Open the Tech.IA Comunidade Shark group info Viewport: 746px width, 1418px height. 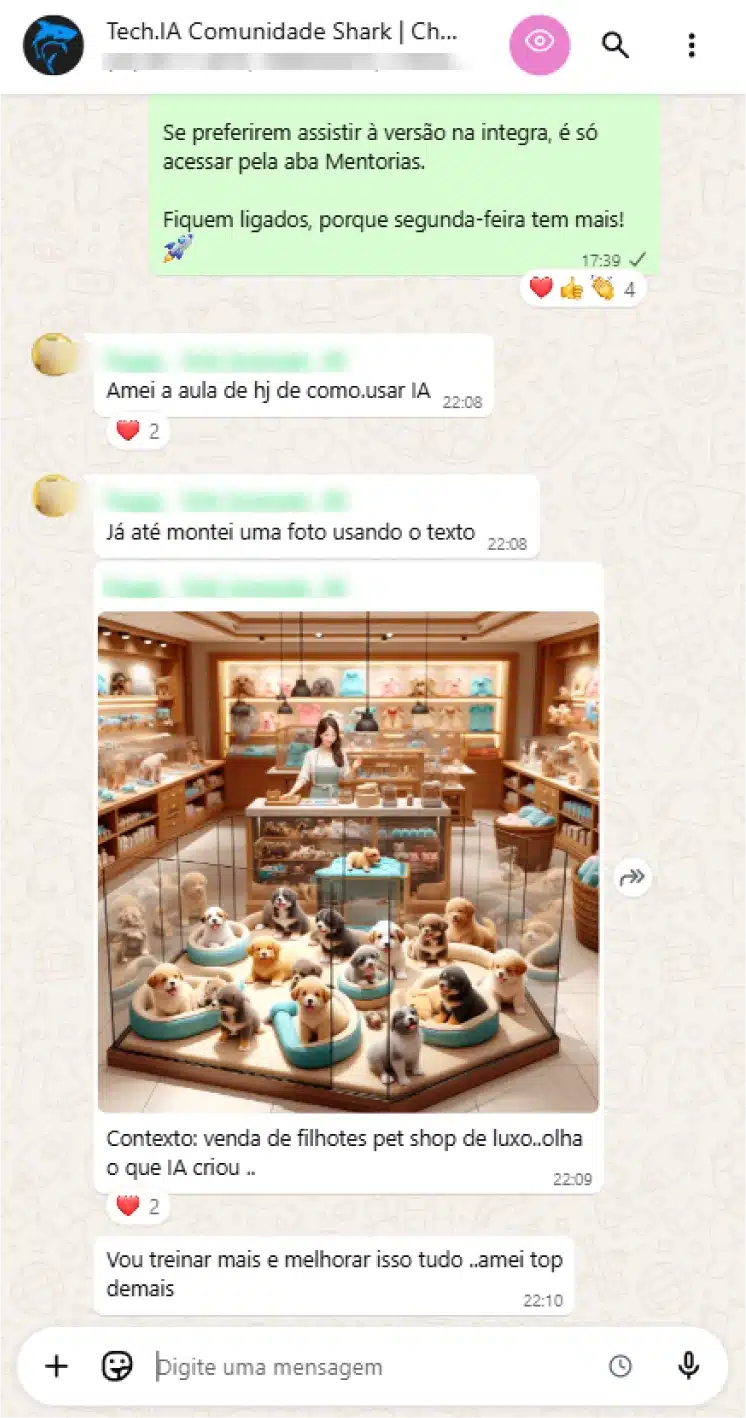tap(280, 32)
